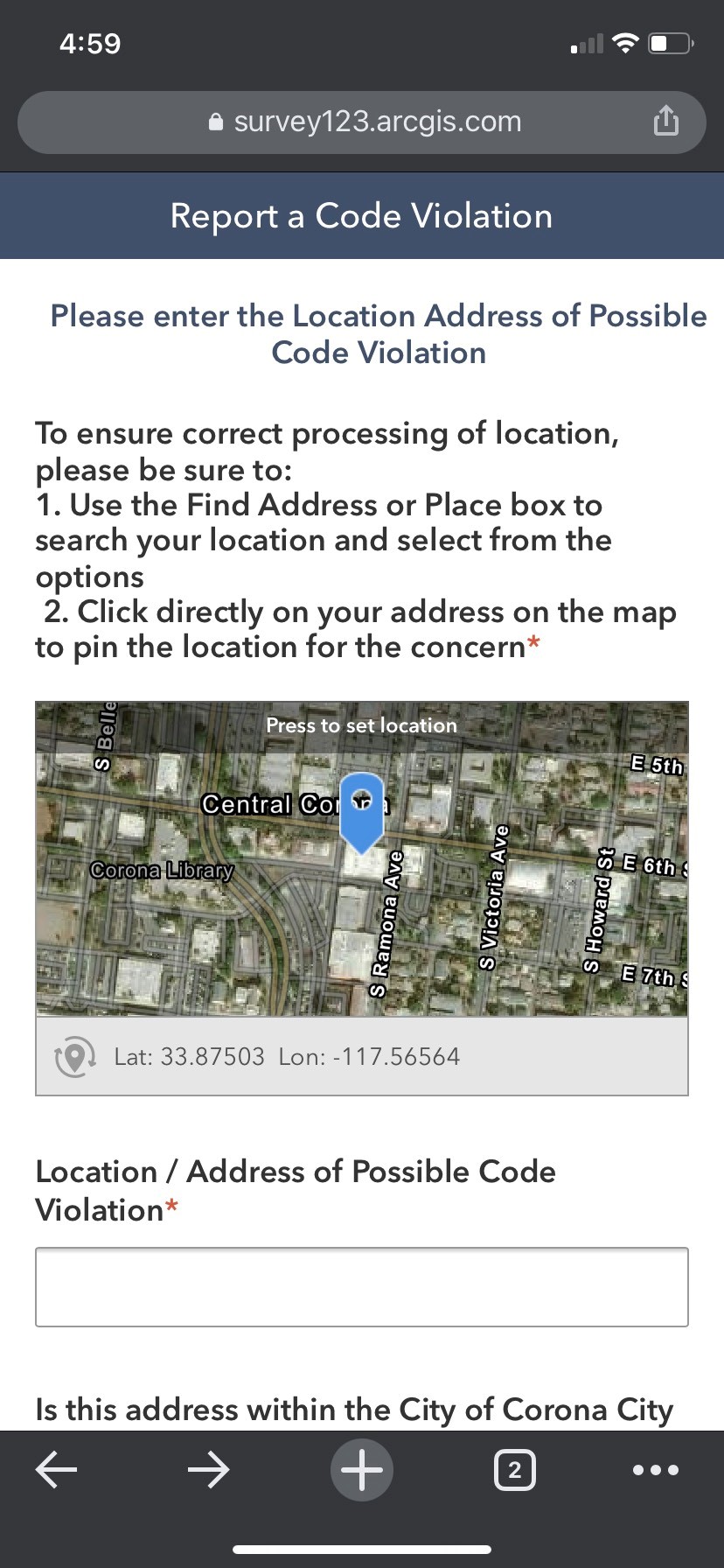Open the browser overflow menu
Viewport: 724px width, 1568px height.
pos(655,1470)
